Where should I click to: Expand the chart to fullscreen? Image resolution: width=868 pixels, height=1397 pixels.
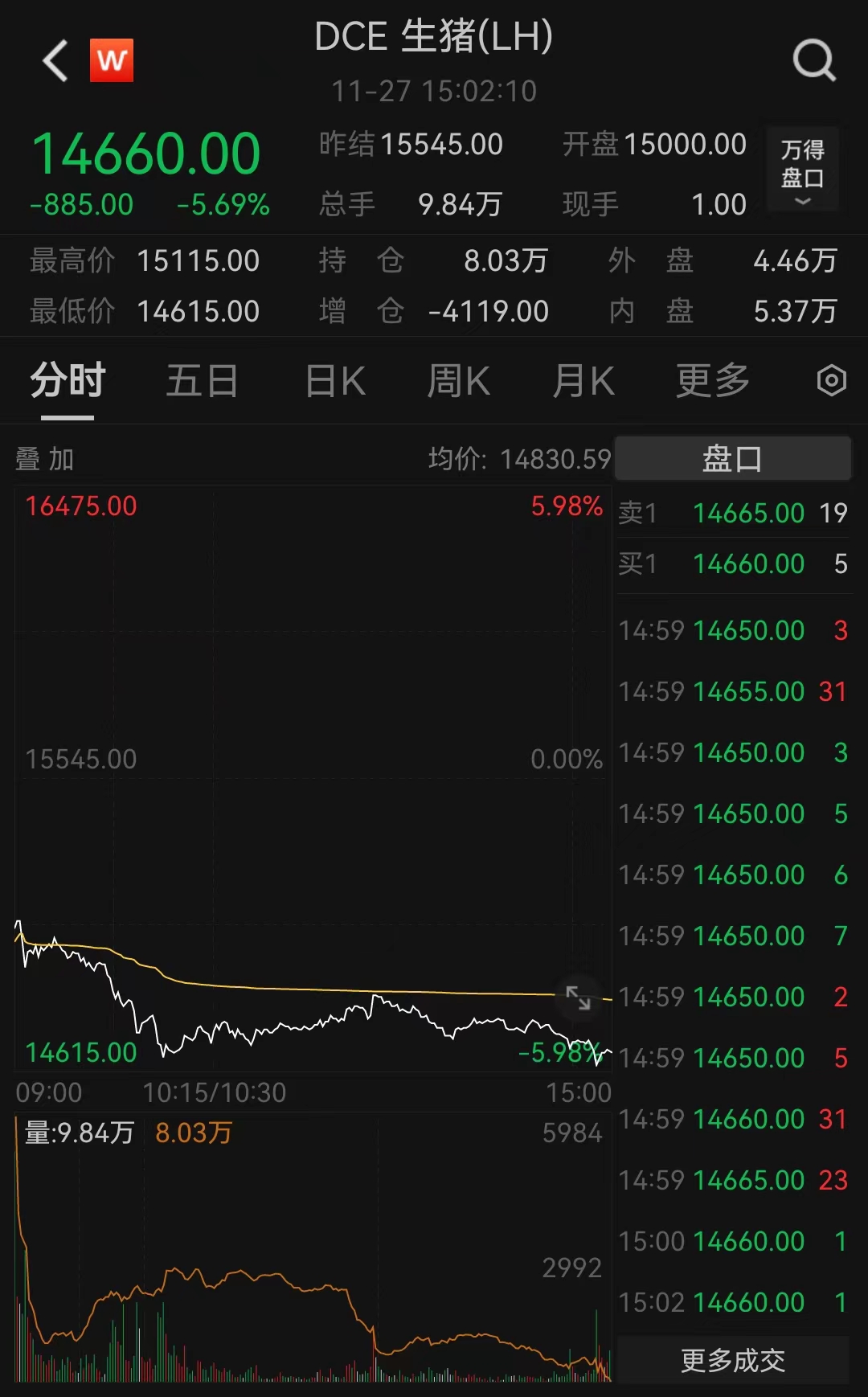579,998
